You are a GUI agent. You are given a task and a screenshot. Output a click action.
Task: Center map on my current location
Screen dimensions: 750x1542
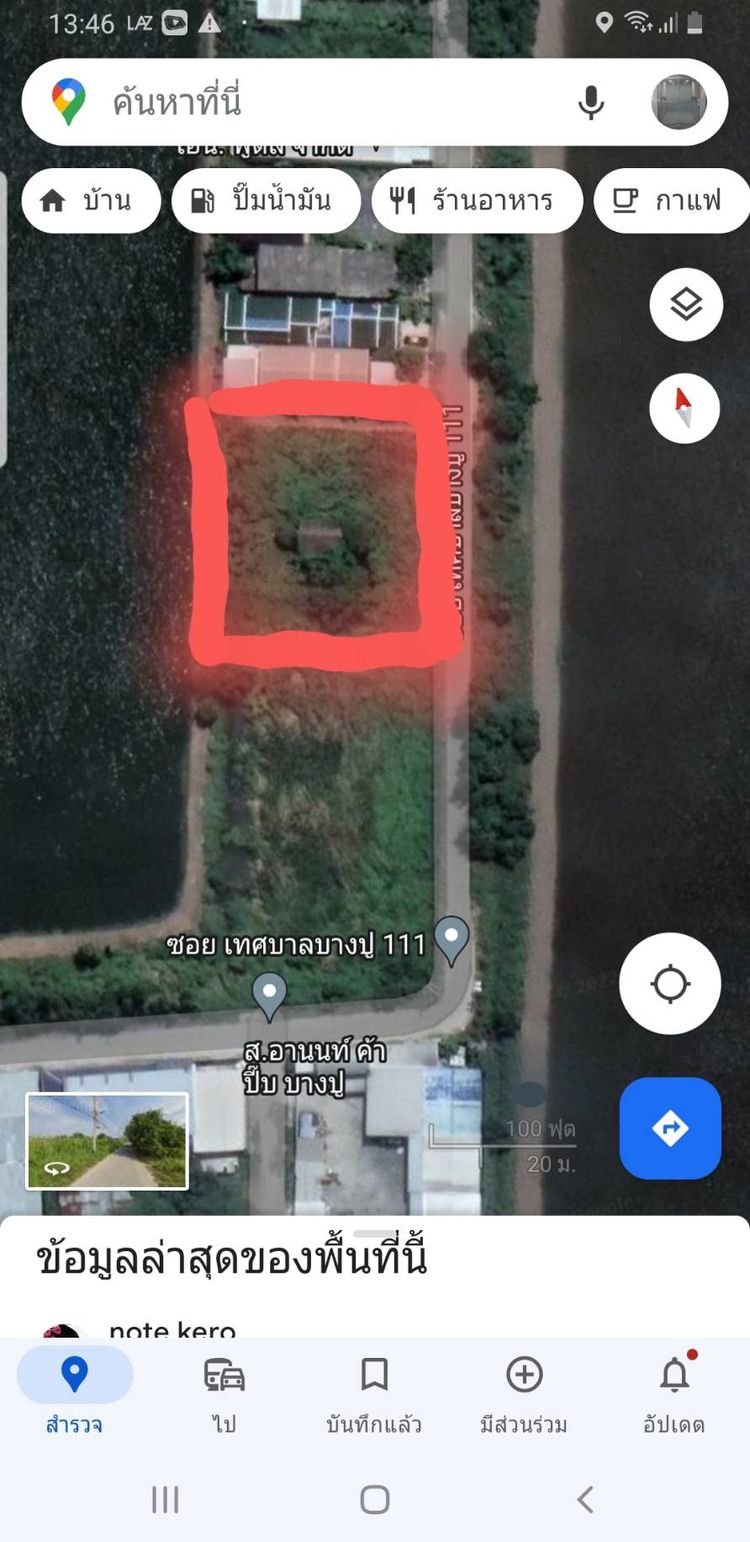(669, 984)
